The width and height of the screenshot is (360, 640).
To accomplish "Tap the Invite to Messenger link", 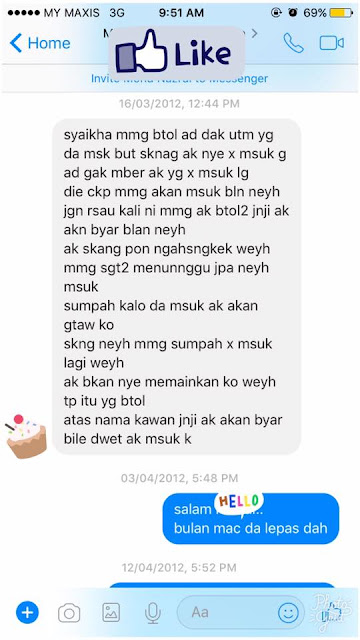I will pos(179,78).
